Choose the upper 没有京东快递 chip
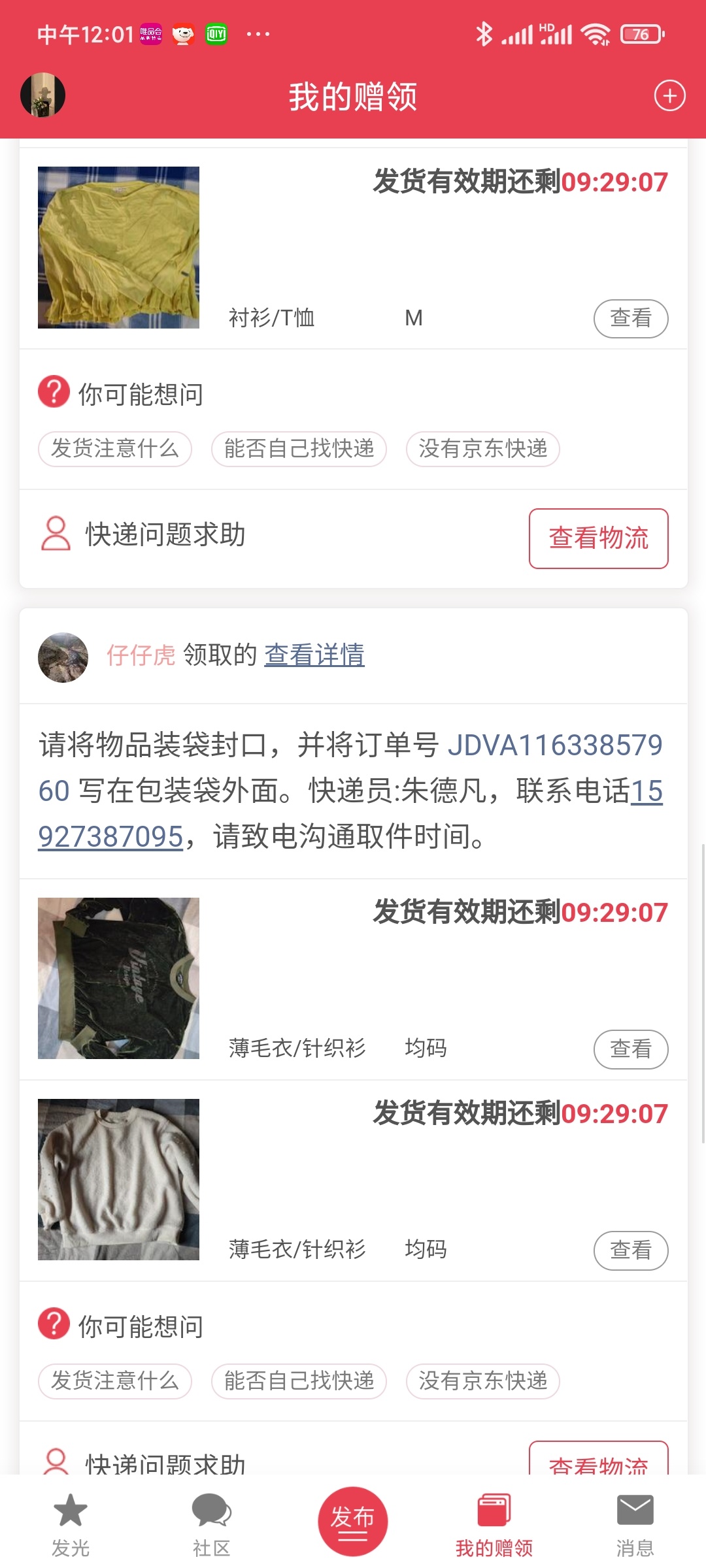The image size is (706, 1568). click(x=483, y=449)
